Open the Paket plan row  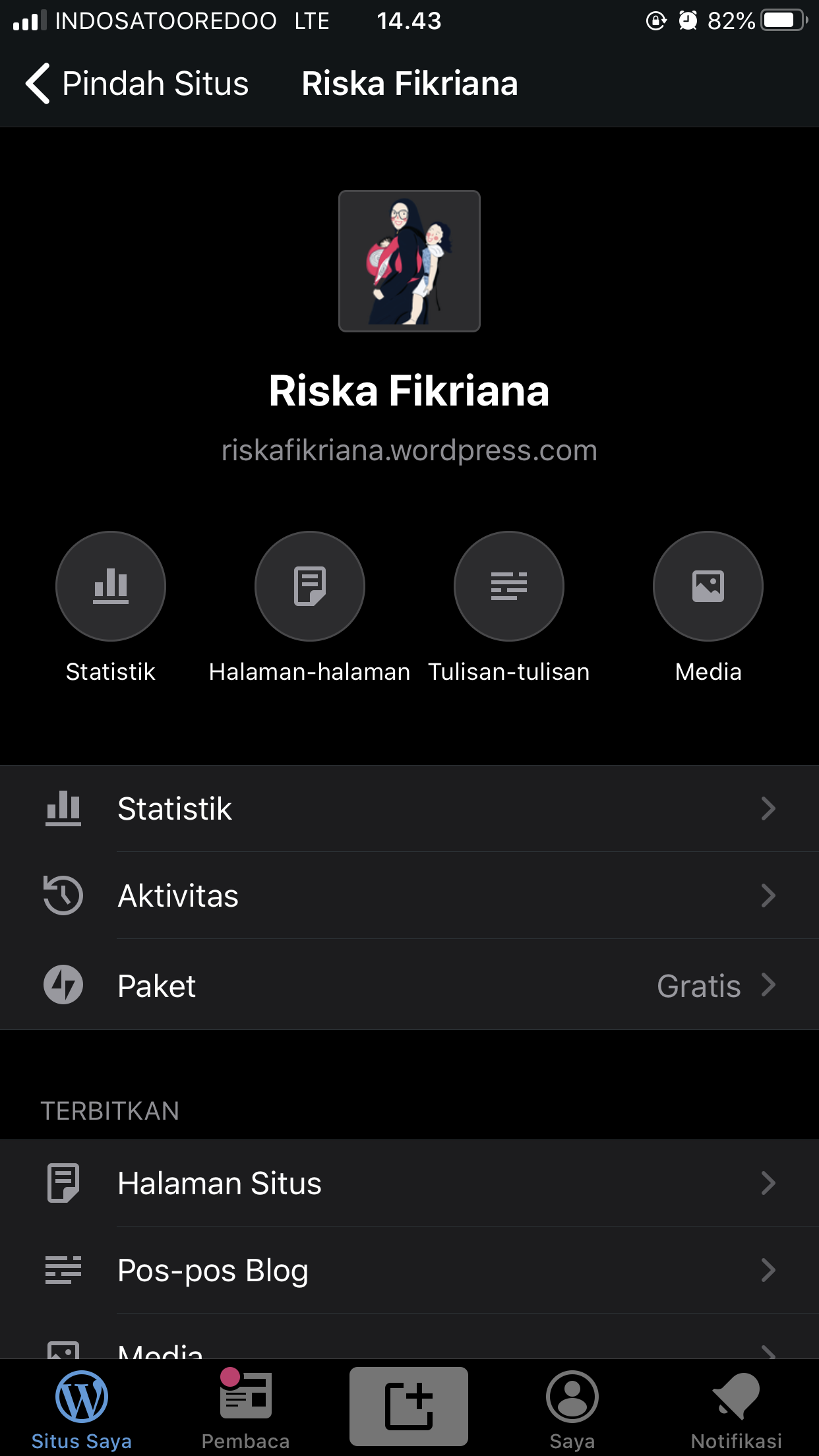pyautogui.click(x=409, y=985)
